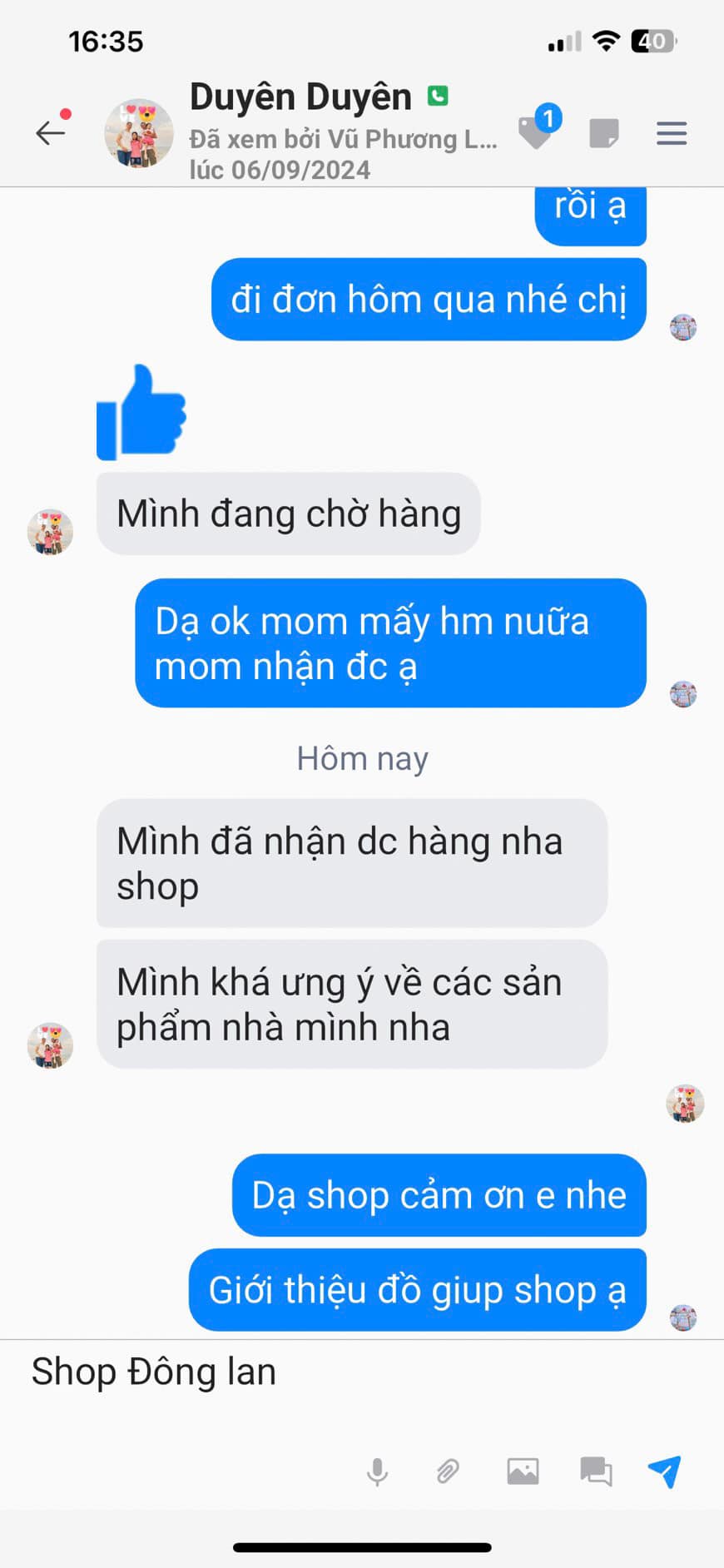Open the notes icon in header
The height and width of the screenshot is (1568, 724).
(603, 133)
